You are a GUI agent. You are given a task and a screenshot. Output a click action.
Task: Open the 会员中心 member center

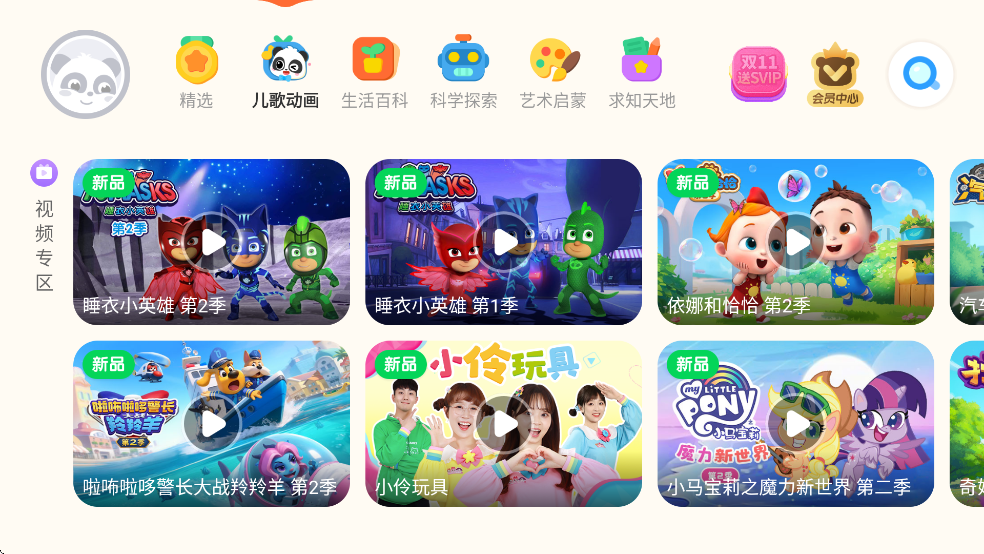pyautogui.click(x=835, y=74)
